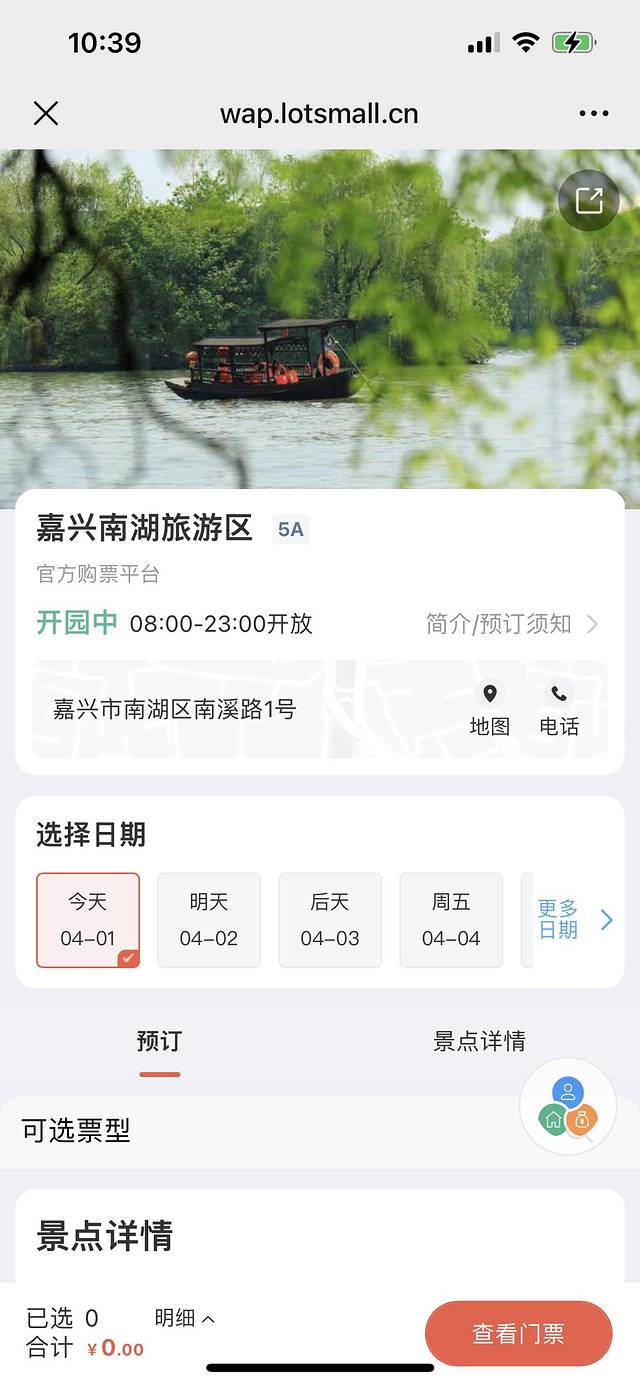Switch to the 预订 tab

tap(159, 1042)
